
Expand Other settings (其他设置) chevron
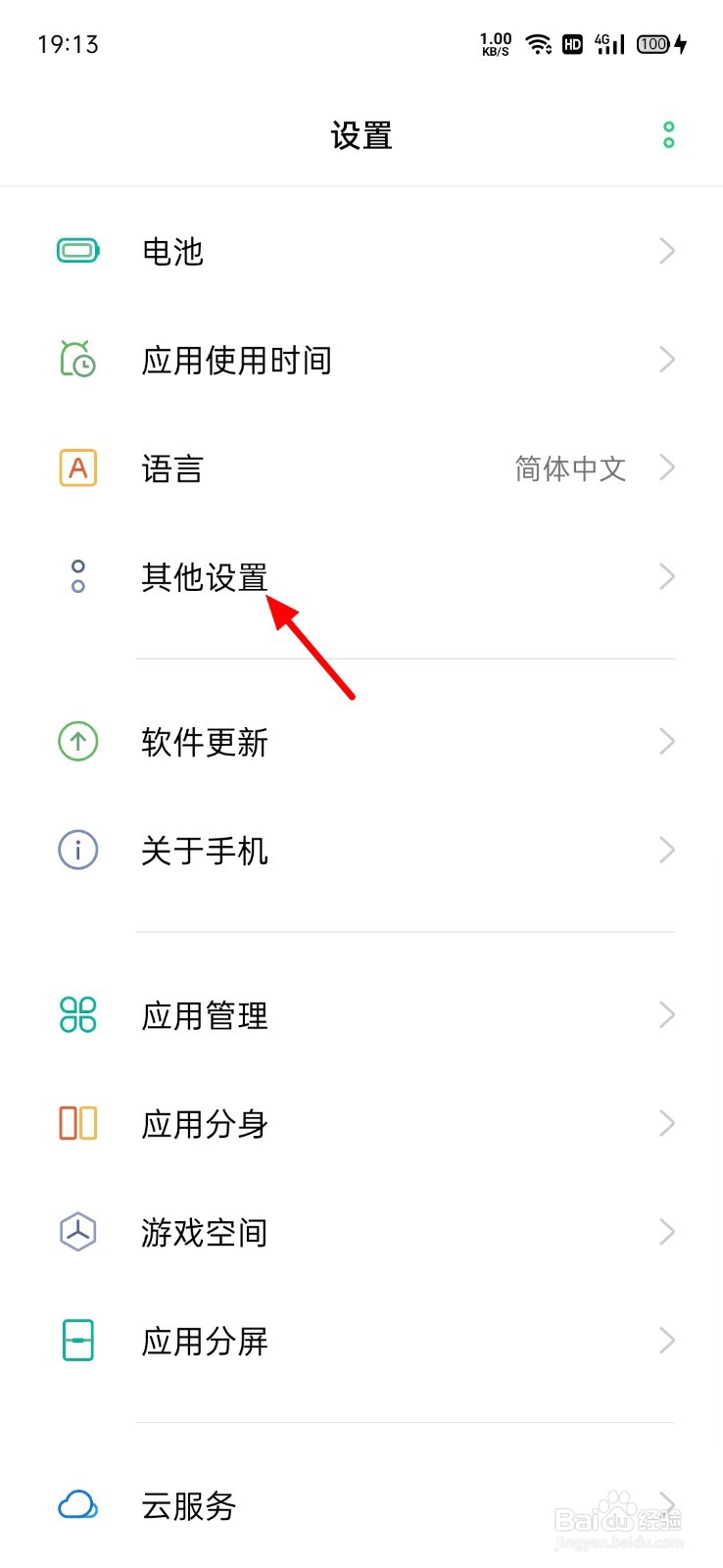tap(666, 576)
